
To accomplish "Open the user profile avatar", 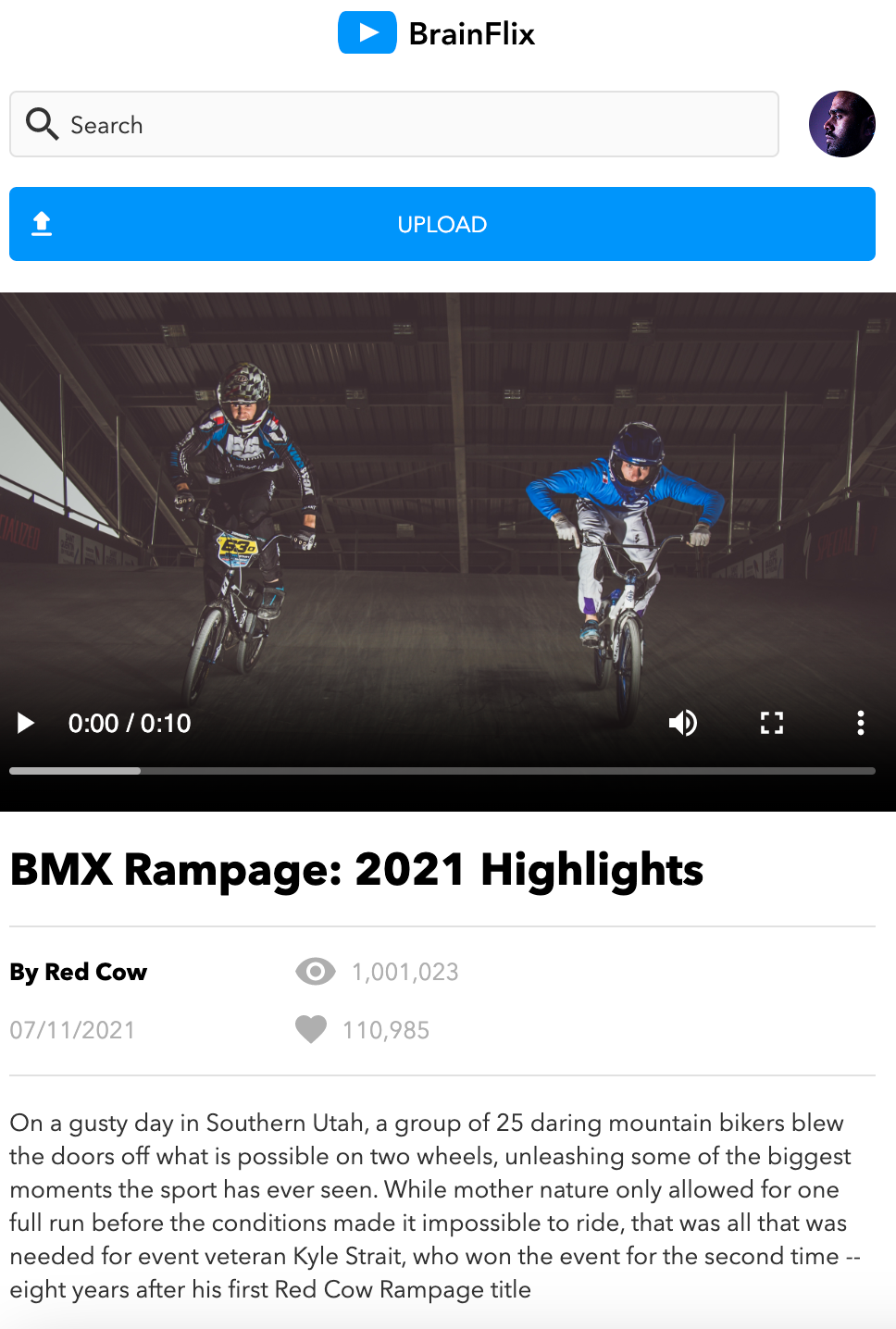I will [x=841, y=124].
